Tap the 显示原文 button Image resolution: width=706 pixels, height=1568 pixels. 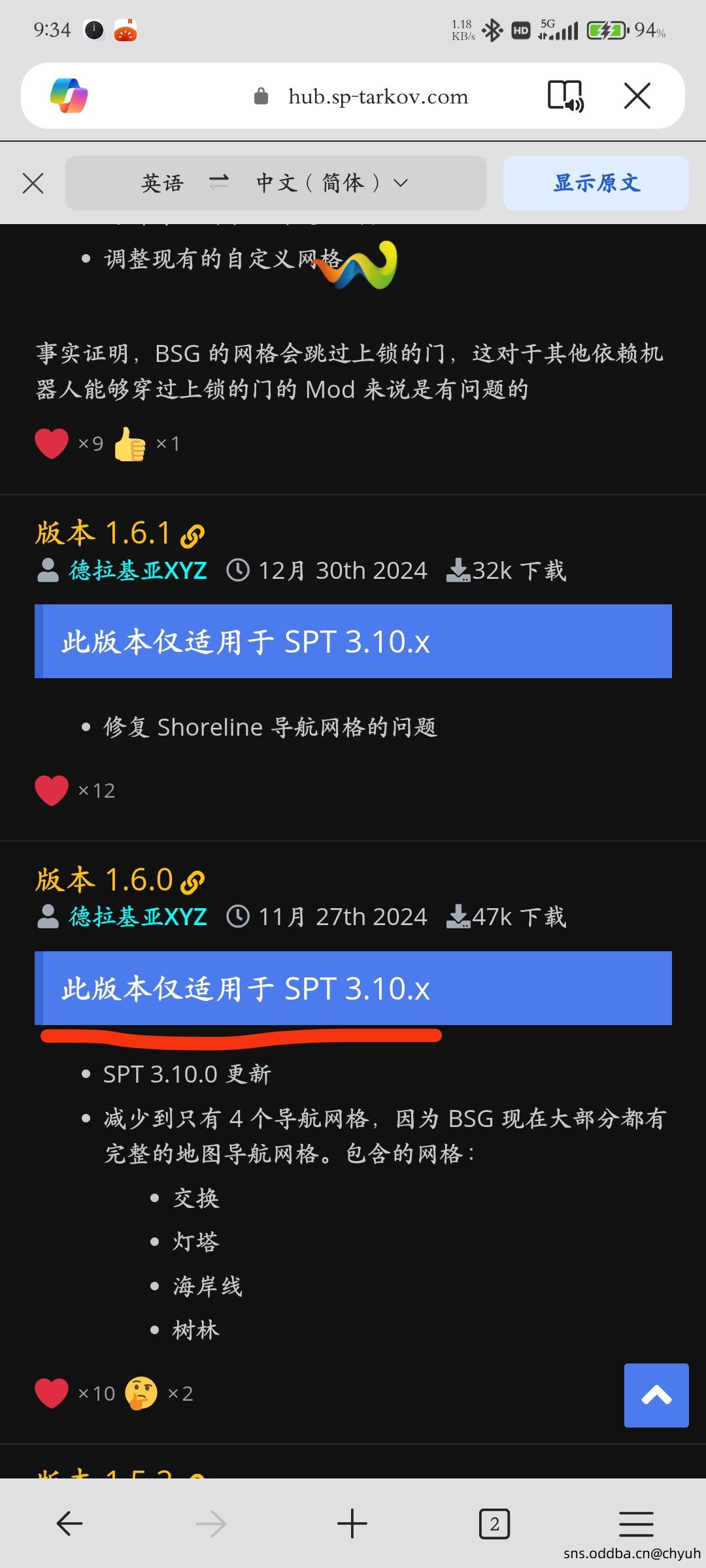[596, 183]
